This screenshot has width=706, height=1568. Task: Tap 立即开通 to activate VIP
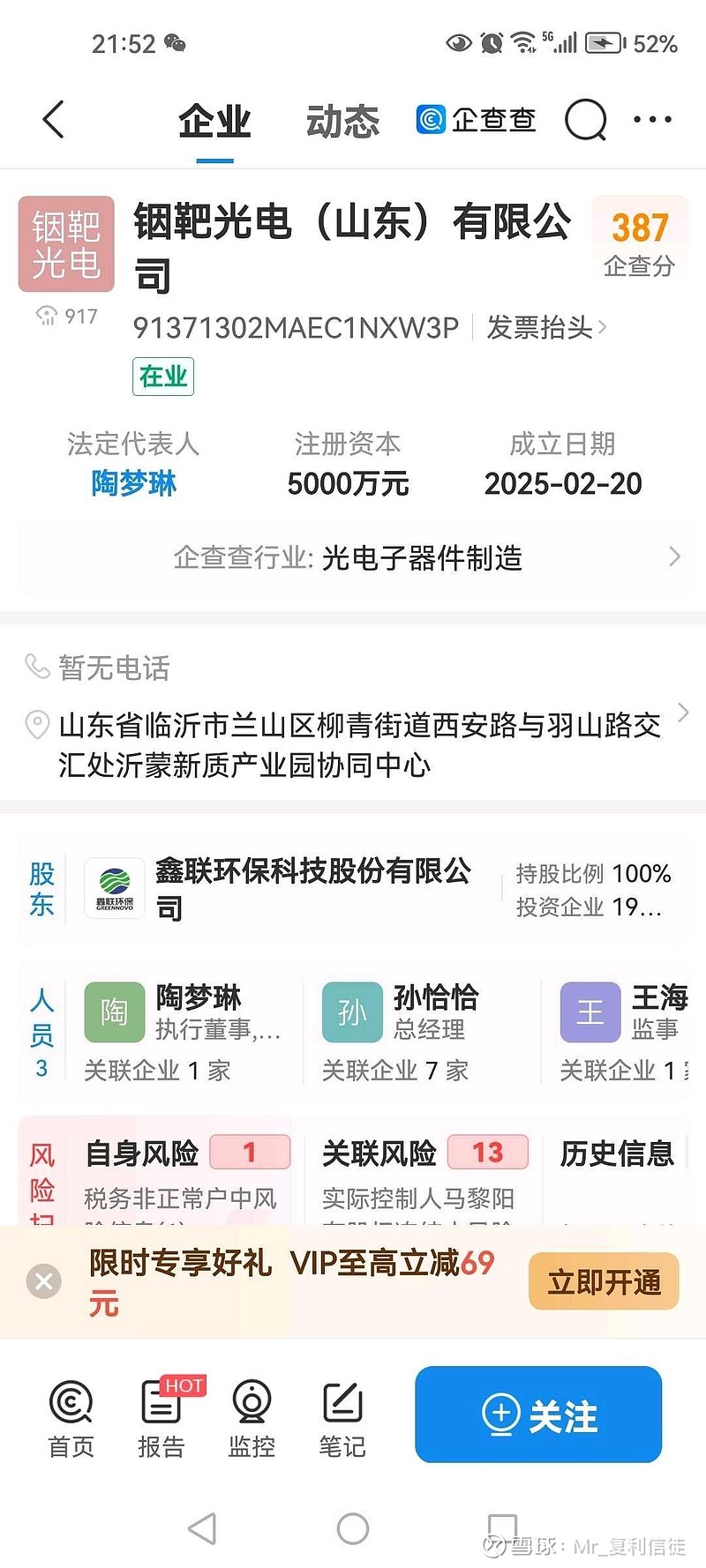(x=603, y=1281)
